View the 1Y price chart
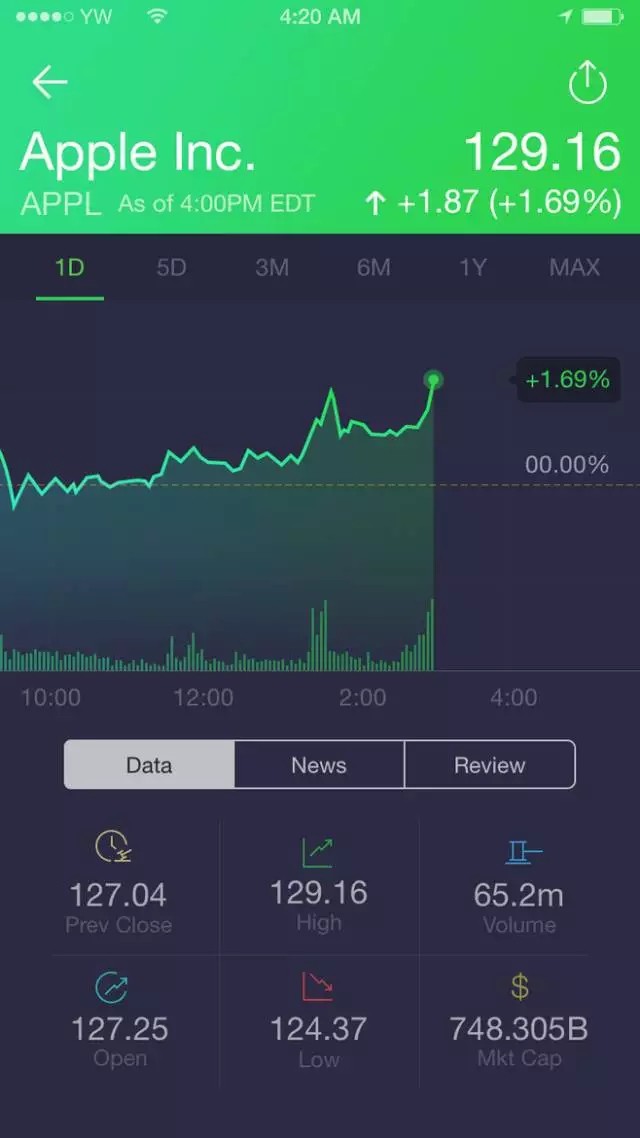 tap(473, 268)
